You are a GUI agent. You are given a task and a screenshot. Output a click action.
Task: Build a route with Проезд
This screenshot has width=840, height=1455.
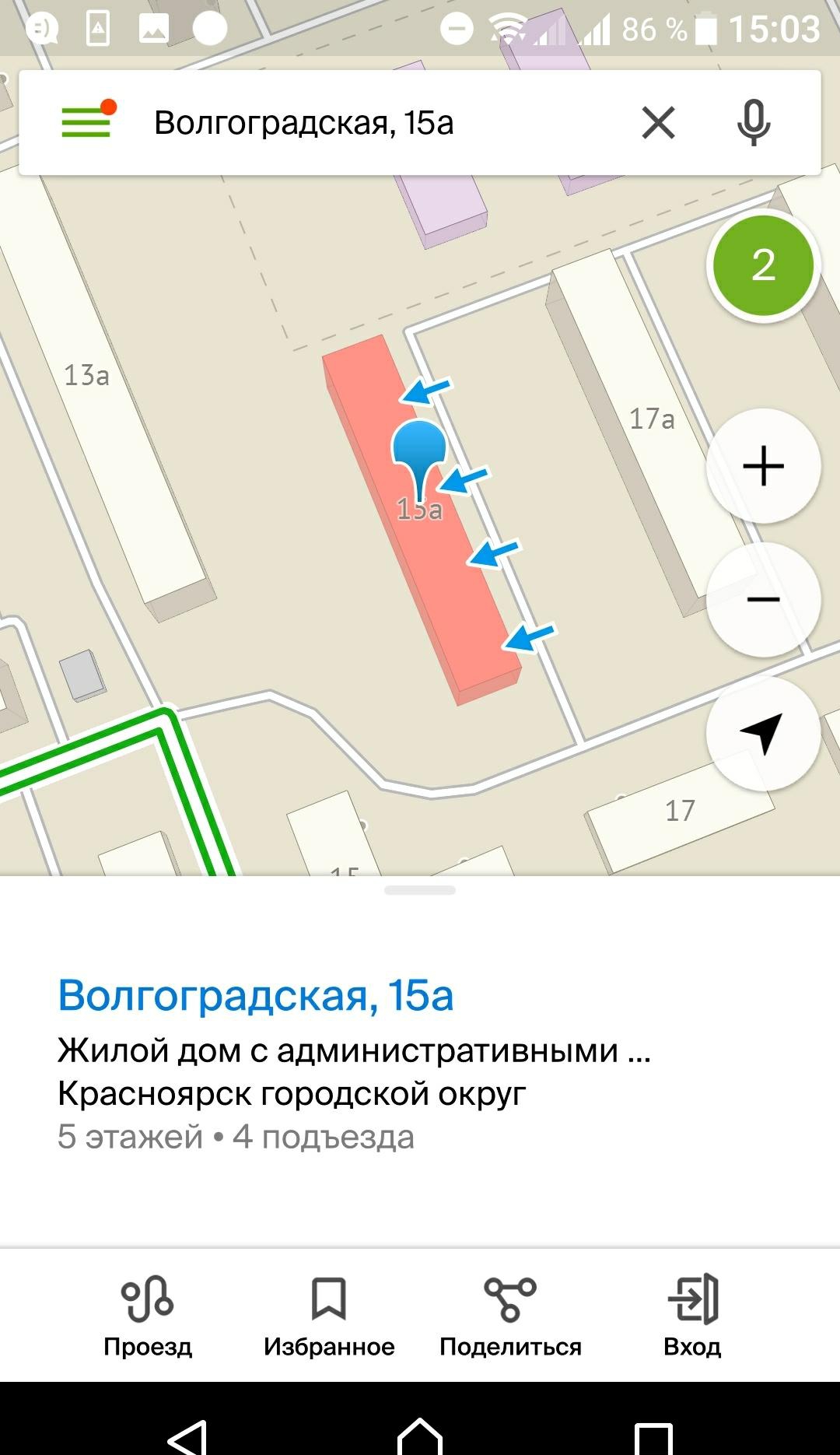tap(148, 1317)
